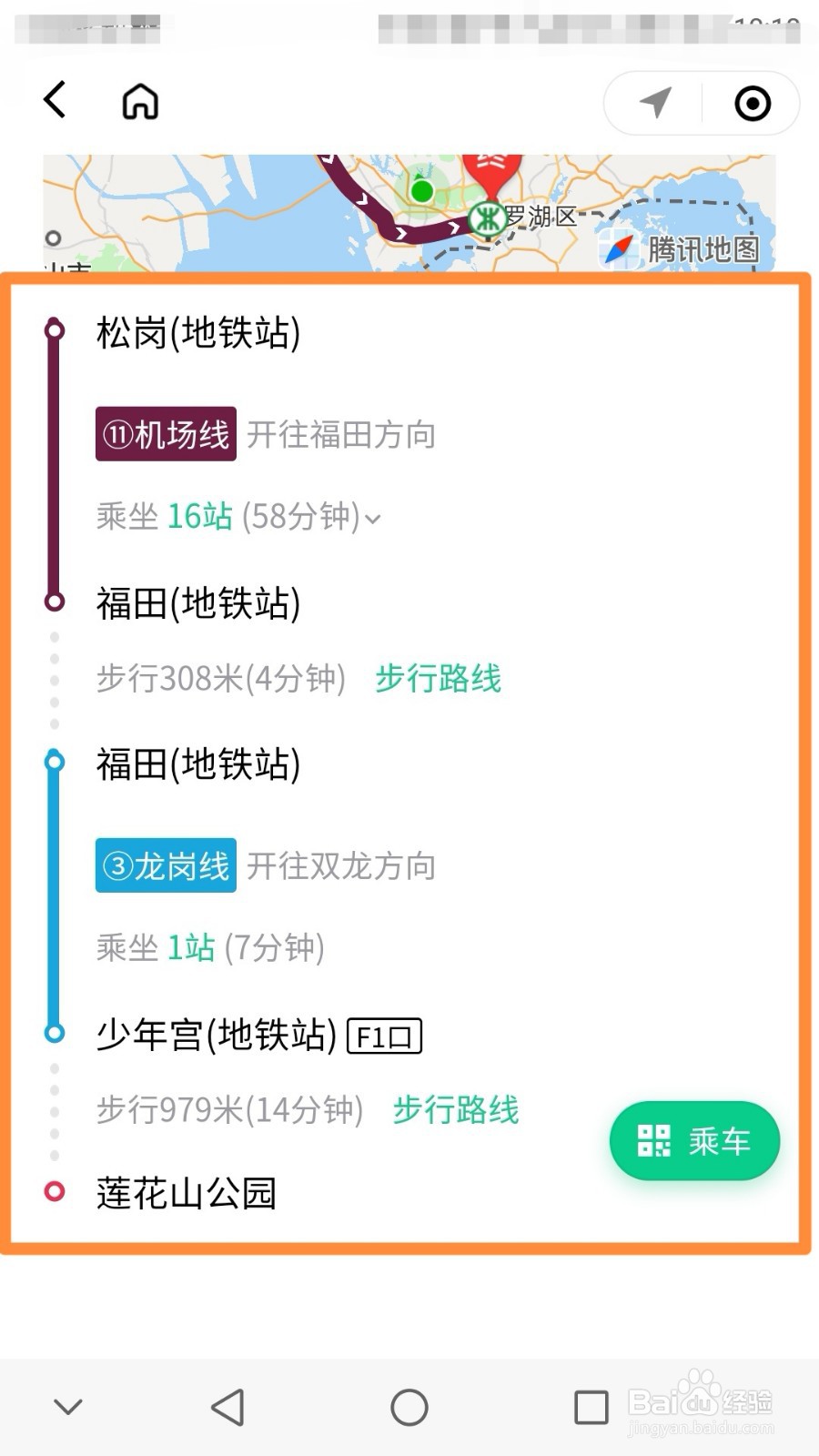Tap the ③龙岗线 line badge
Screen dimensions: 819x1456
coord(165,865)
